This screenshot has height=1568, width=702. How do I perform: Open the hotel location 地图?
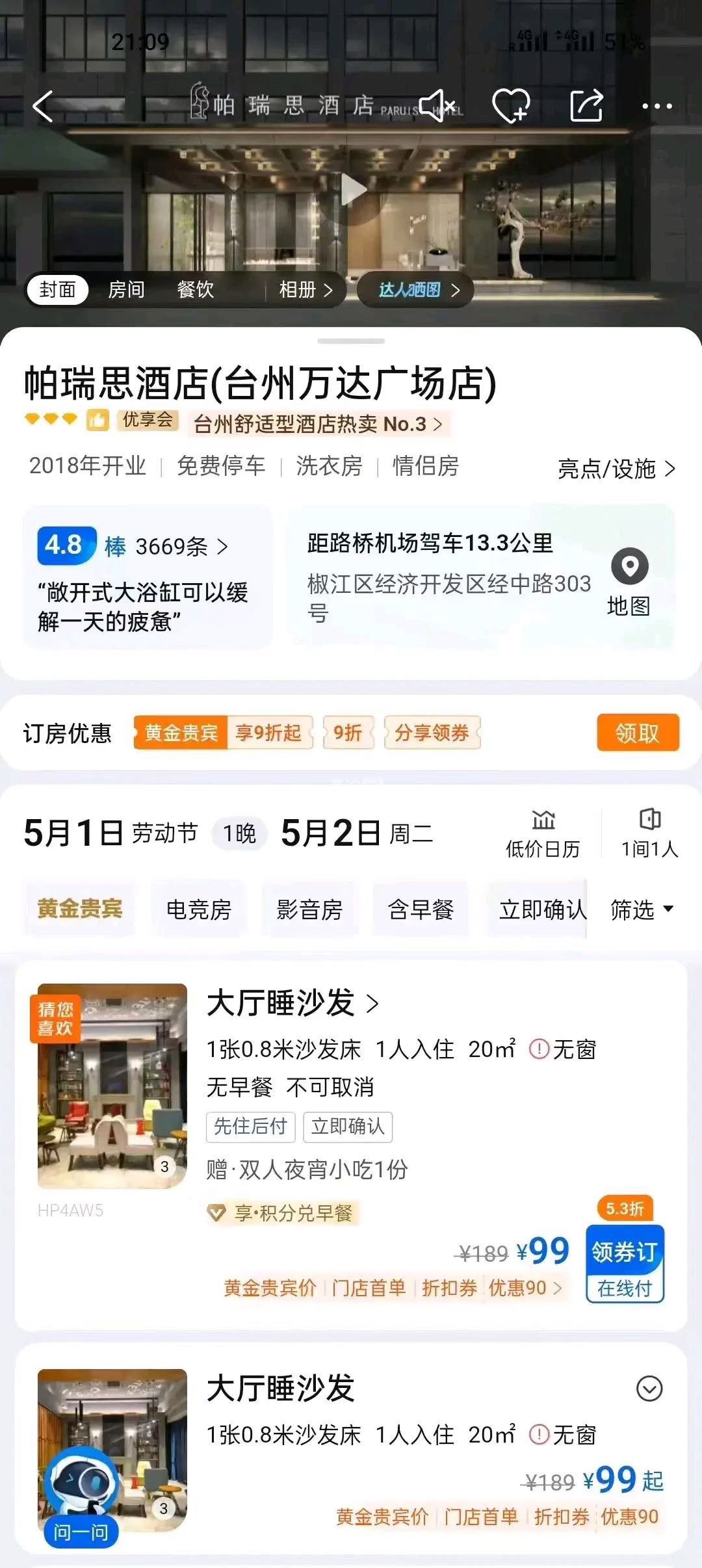tap(629, 581)
